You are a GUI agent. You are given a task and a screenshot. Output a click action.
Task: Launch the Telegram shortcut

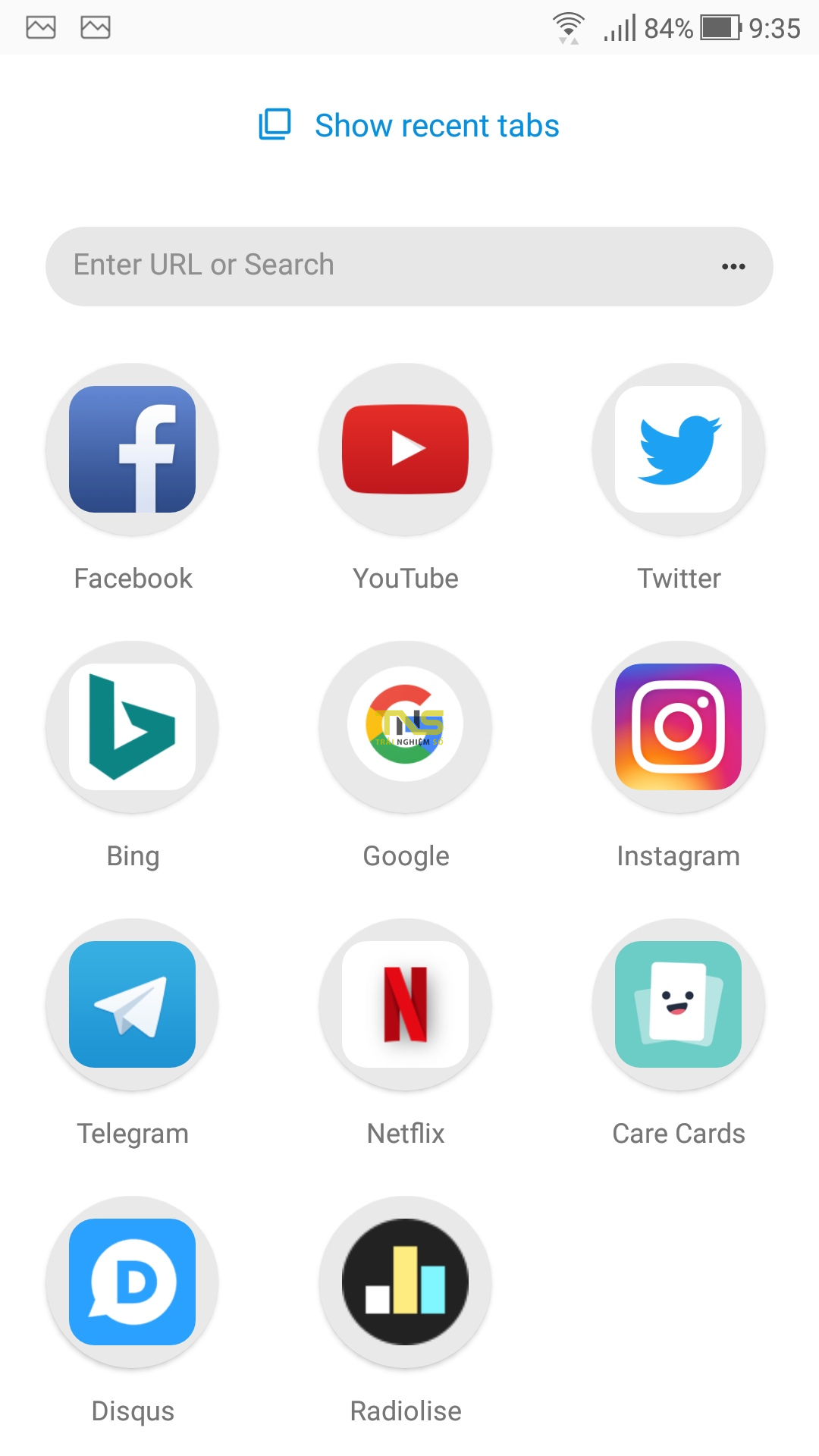(133, 1005)
